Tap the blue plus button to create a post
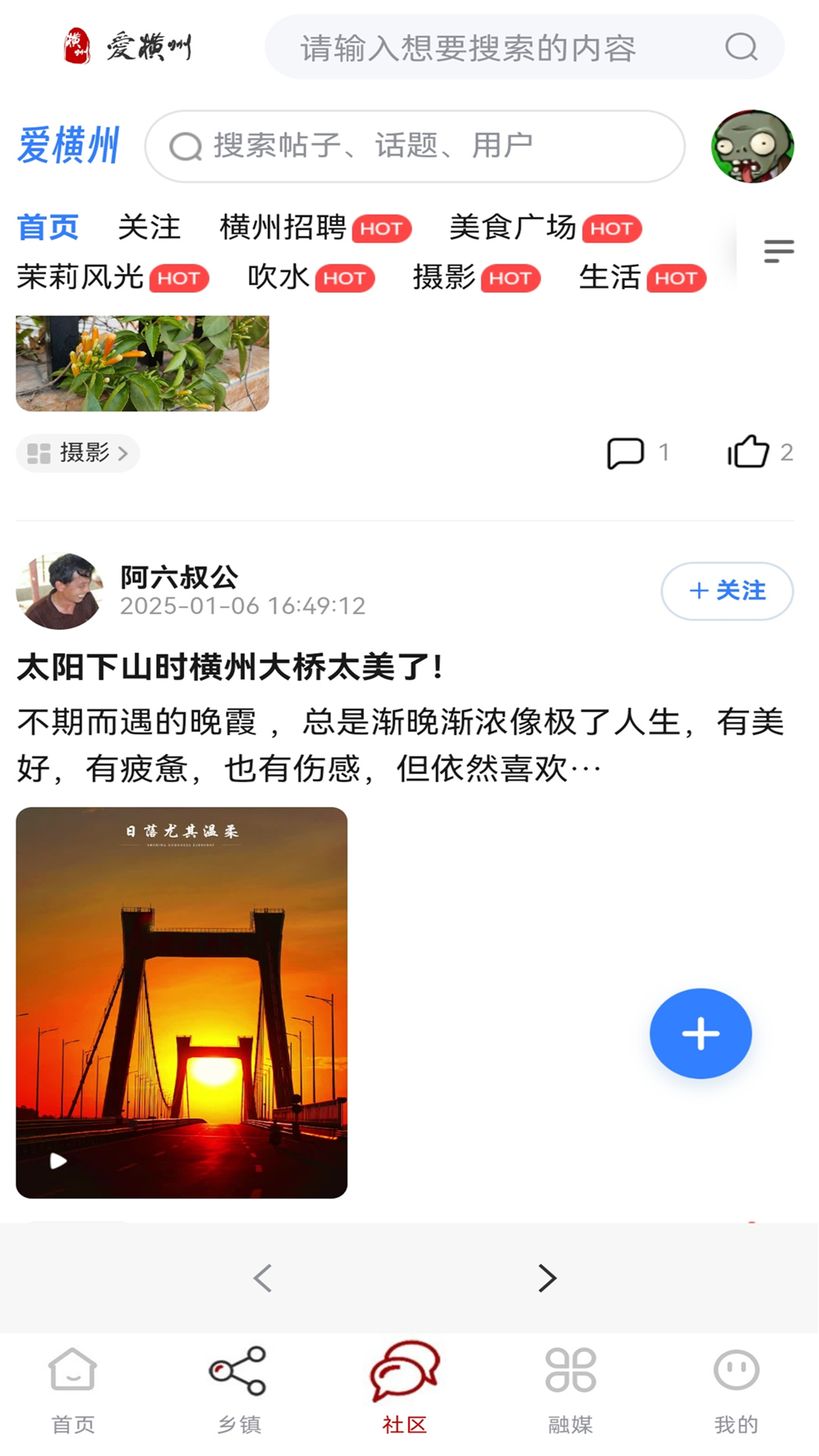819x1456 pixels. tap(700, 1032)
